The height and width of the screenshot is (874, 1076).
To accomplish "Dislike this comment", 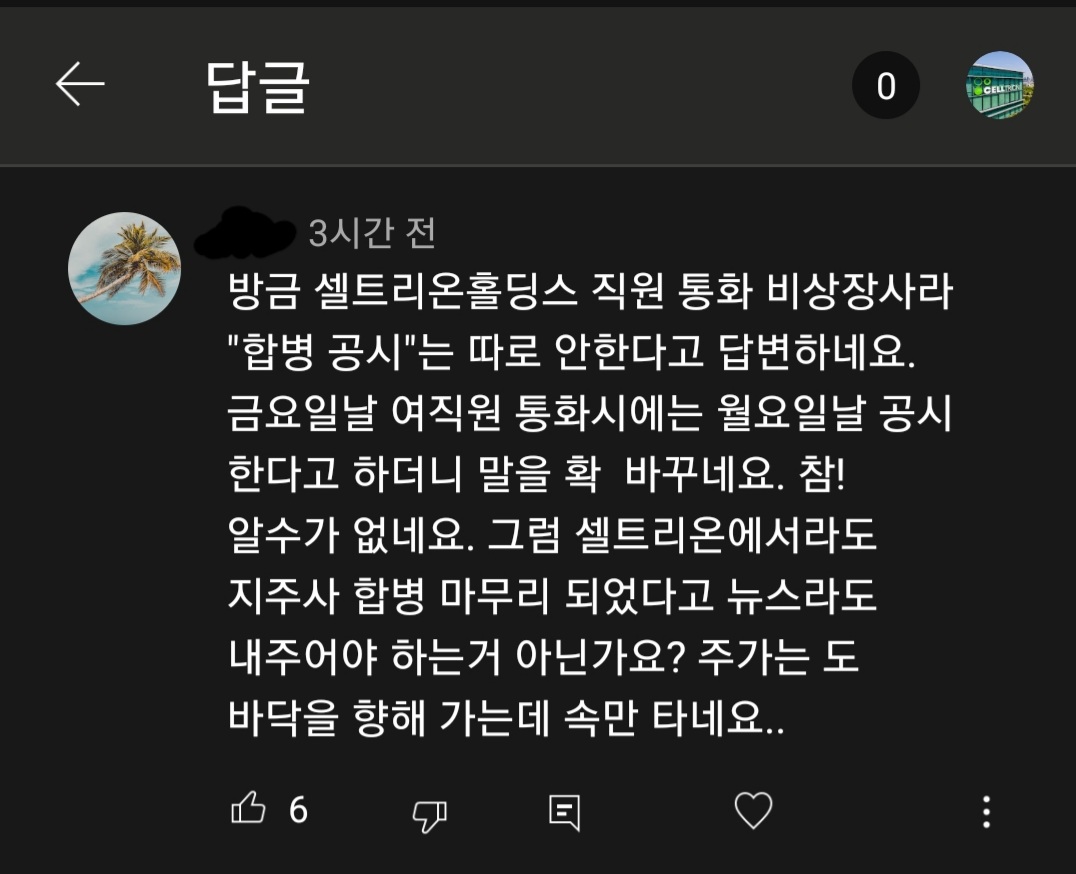I will [x=430, y=814].
